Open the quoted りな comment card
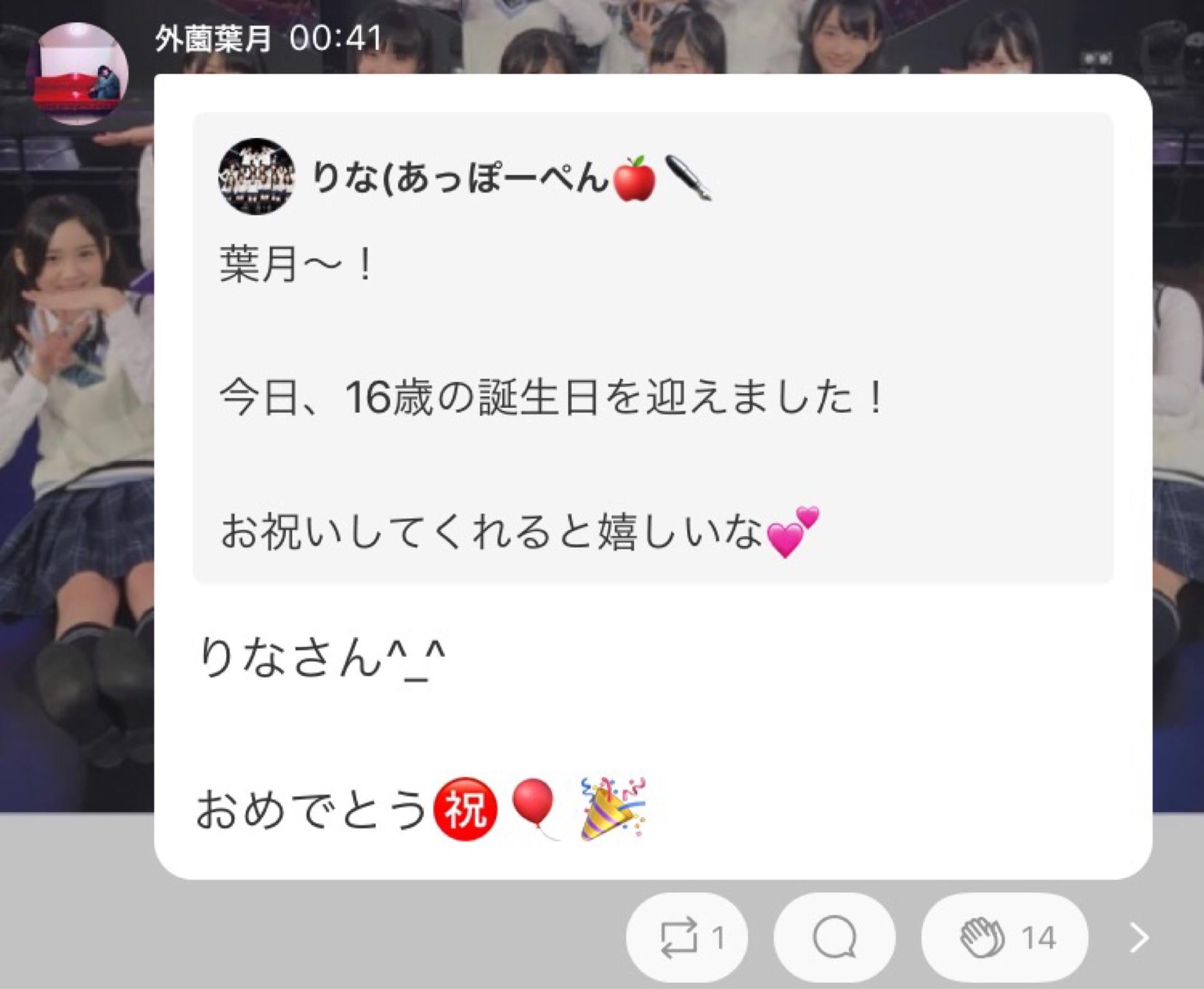This screenshot has width=1204, height=989. pyautogui.click(x=652, y=348)
